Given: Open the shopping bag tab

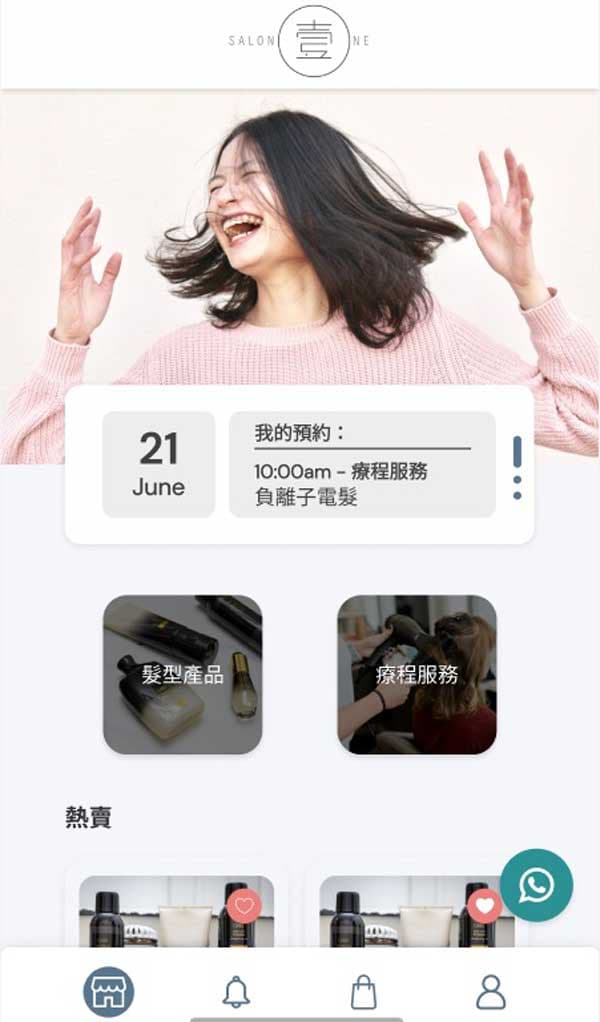Looking at the screenshot, I should [x=364, y=992].
